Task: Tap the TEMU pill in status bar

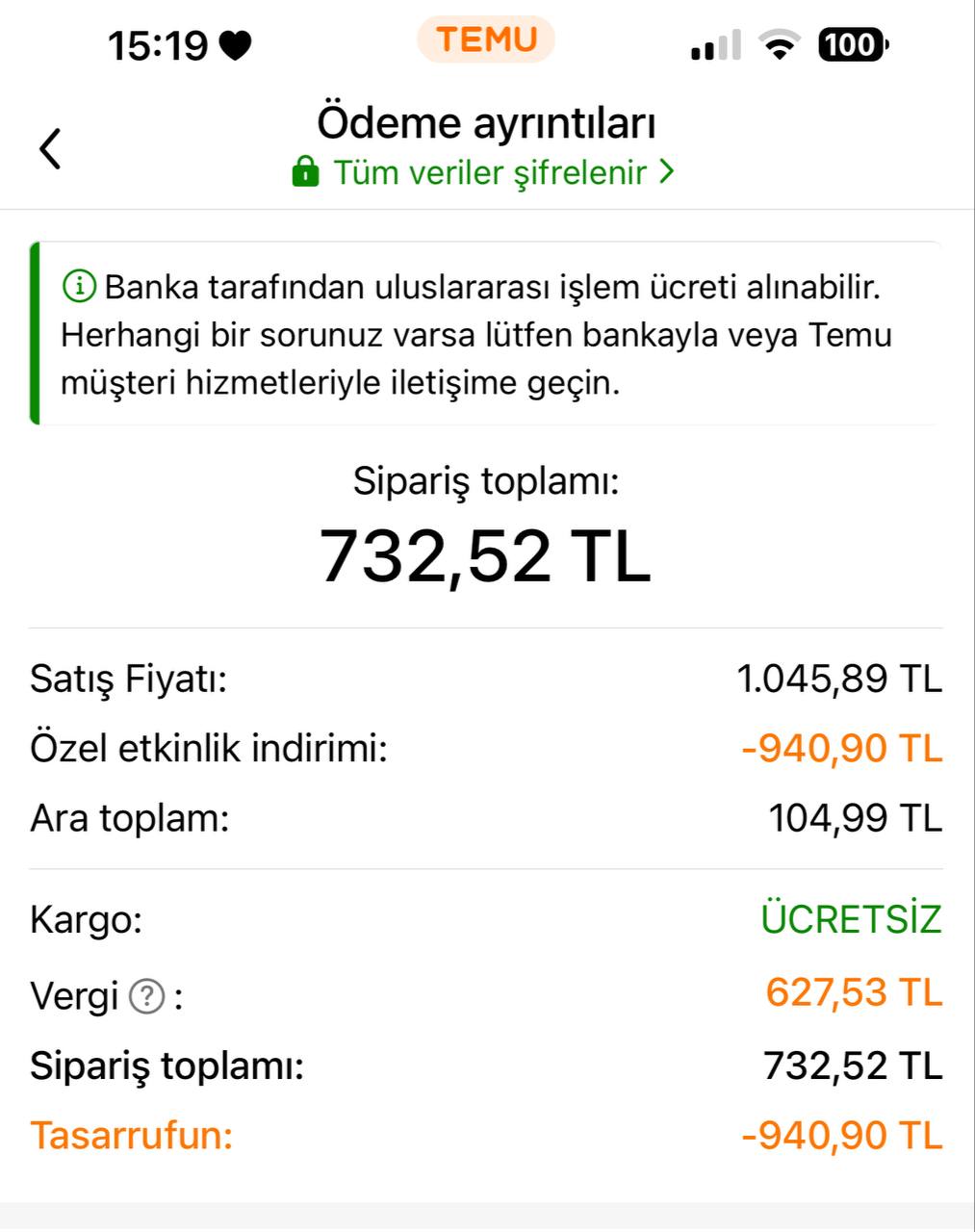Action: (486, 40)
